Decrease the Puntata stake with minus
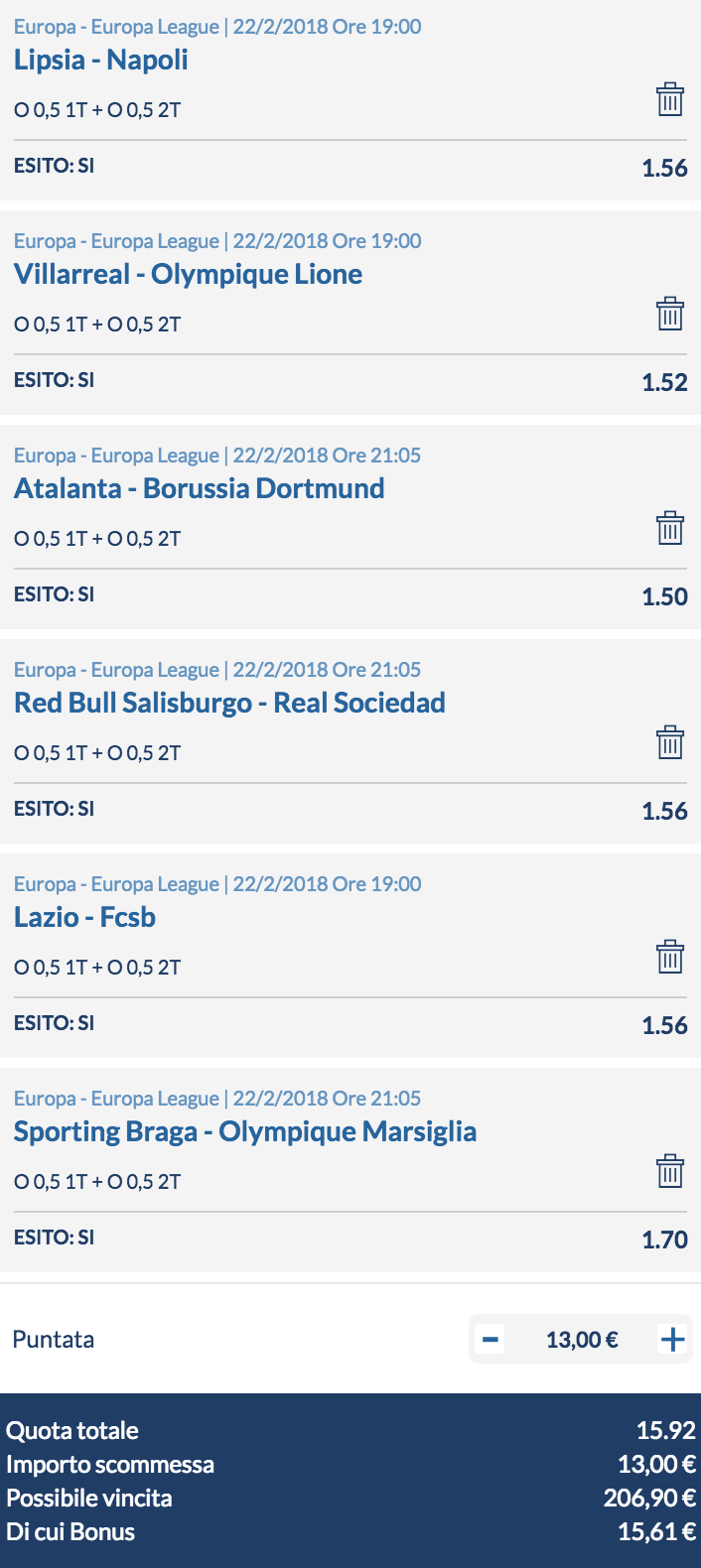 [x=490, y=1340]
